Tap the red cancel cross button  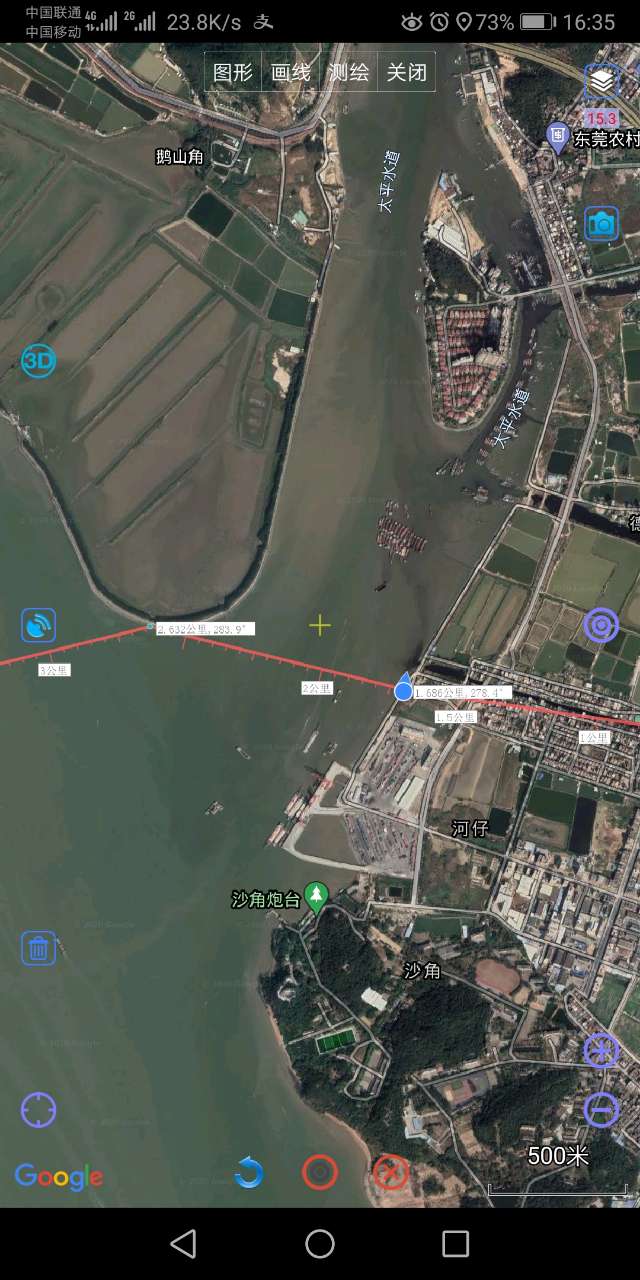coord(391,1172)
